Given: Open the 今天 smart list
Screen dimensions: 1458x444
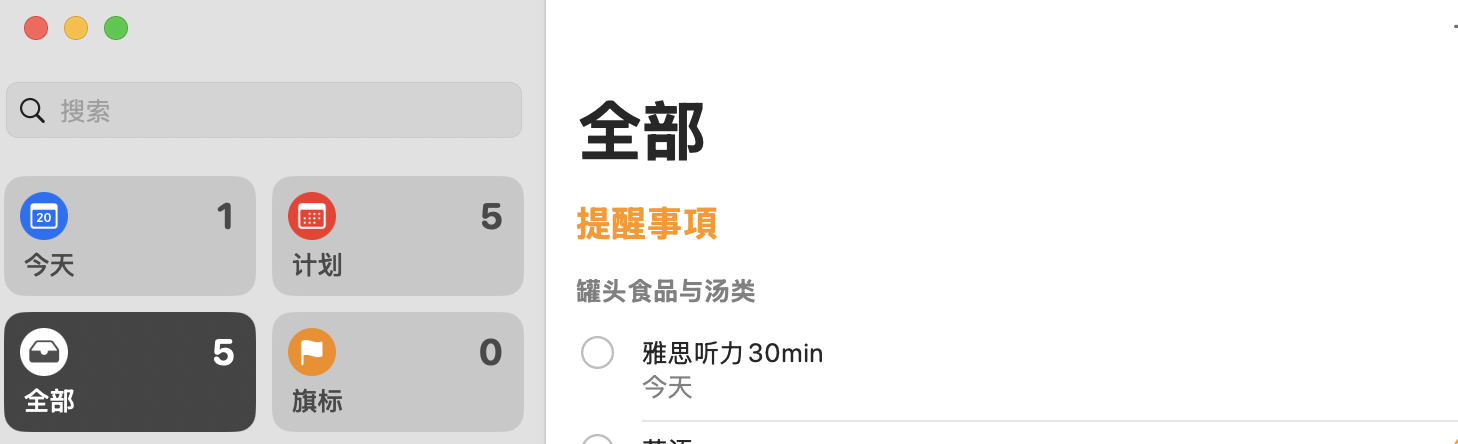Looking at the screenshot, I should (130, 236).
